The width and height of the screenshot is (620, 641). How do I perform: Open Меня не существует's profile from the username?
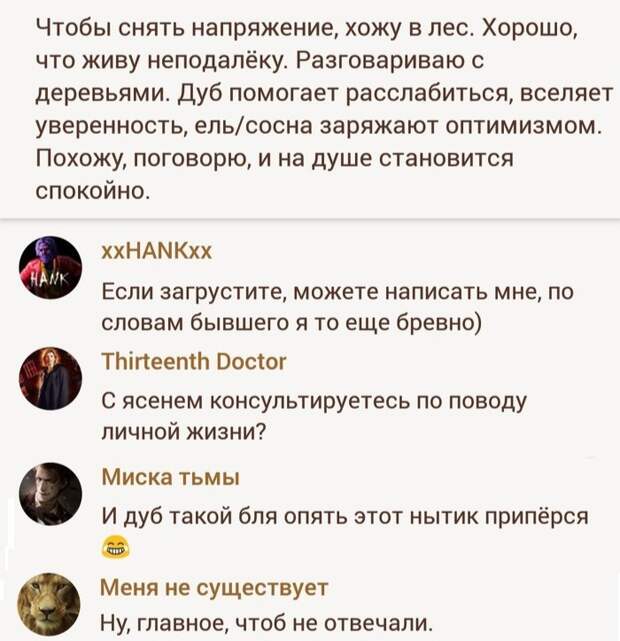click(215, 586)
